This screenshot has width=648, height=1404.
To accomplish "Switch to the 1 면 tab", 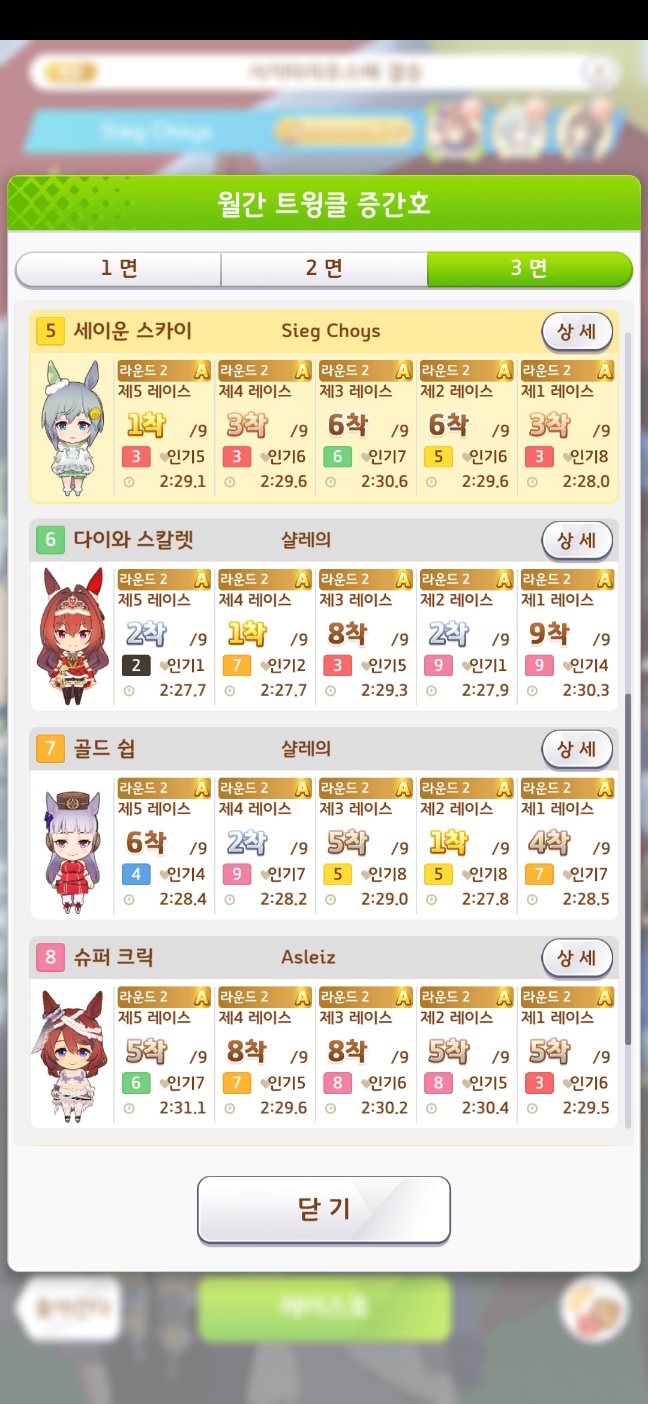I will coord(118,268).
